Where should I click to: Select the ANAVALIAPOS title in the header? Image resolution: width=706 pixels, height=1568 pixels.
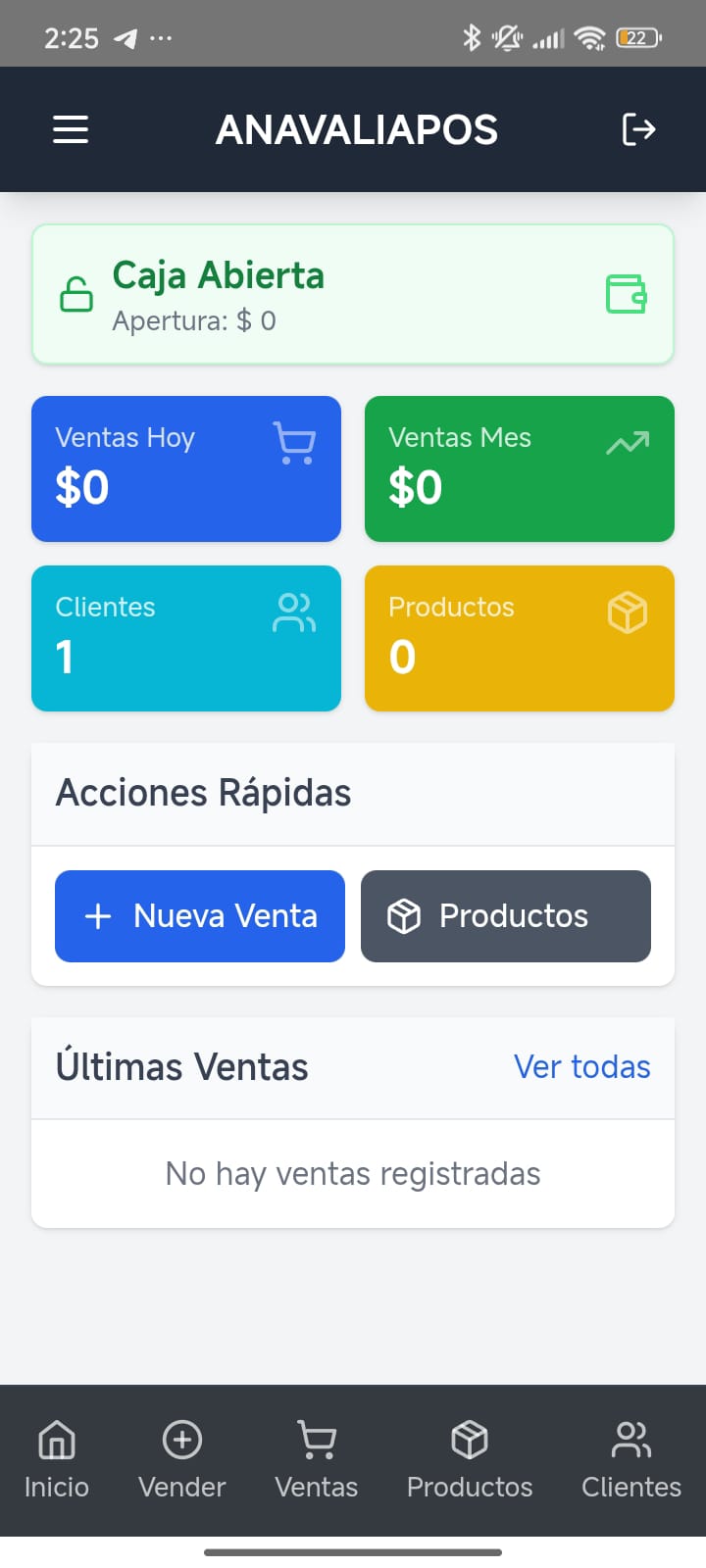coord(357,128)
